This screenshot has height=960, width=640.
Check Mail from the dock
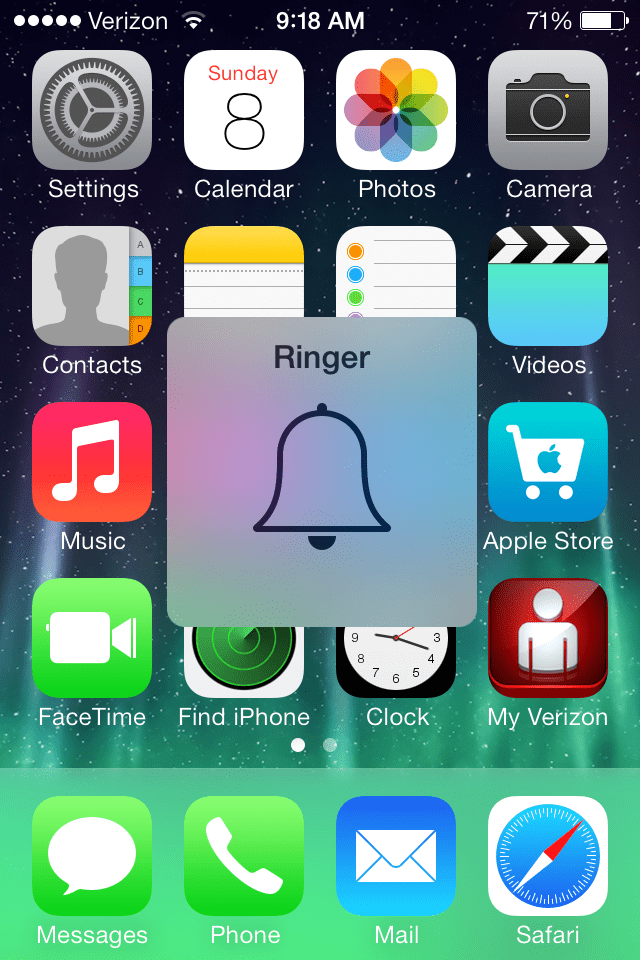[396, 856]
